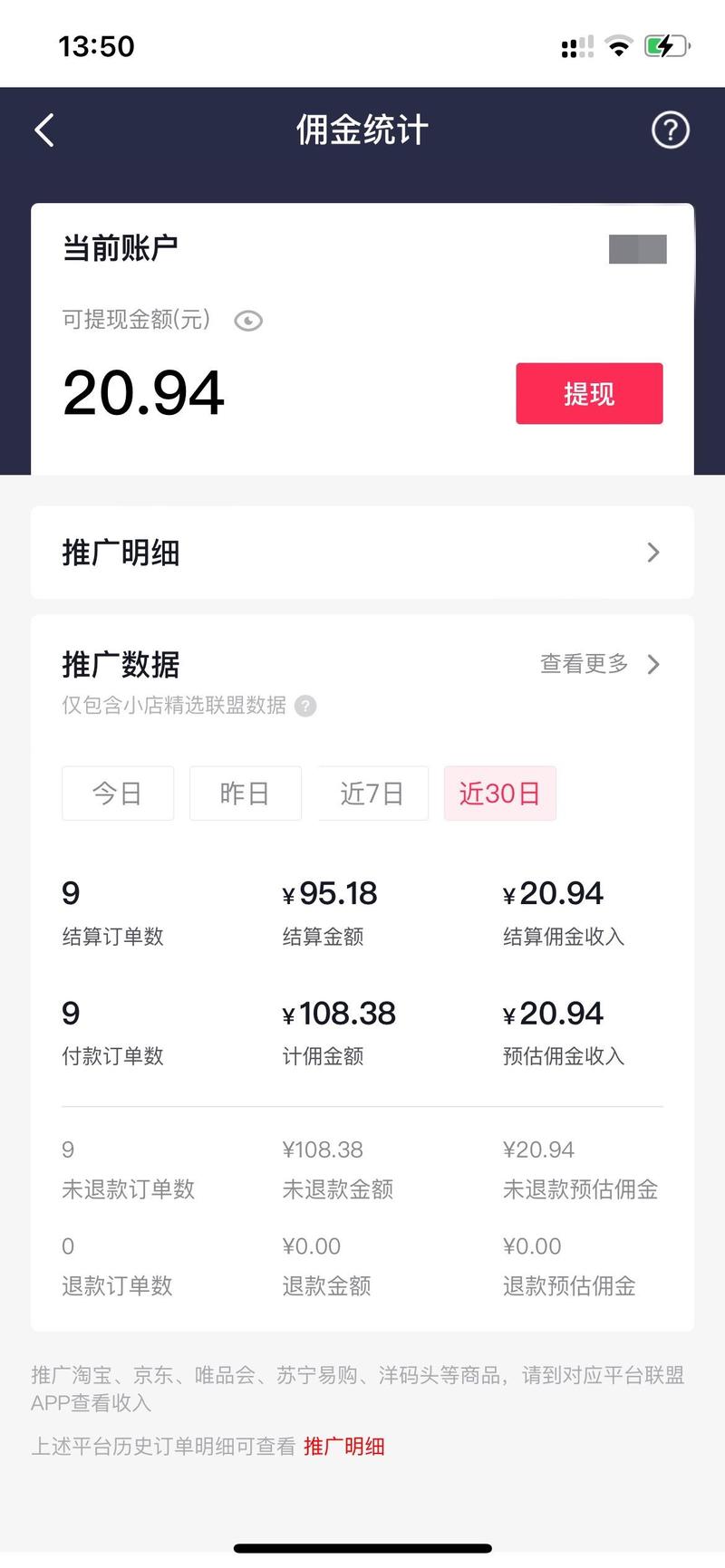The height and width of the screenshot is (1568, 725).
Task: View more via 查看更多
Action: click(599, 664)
